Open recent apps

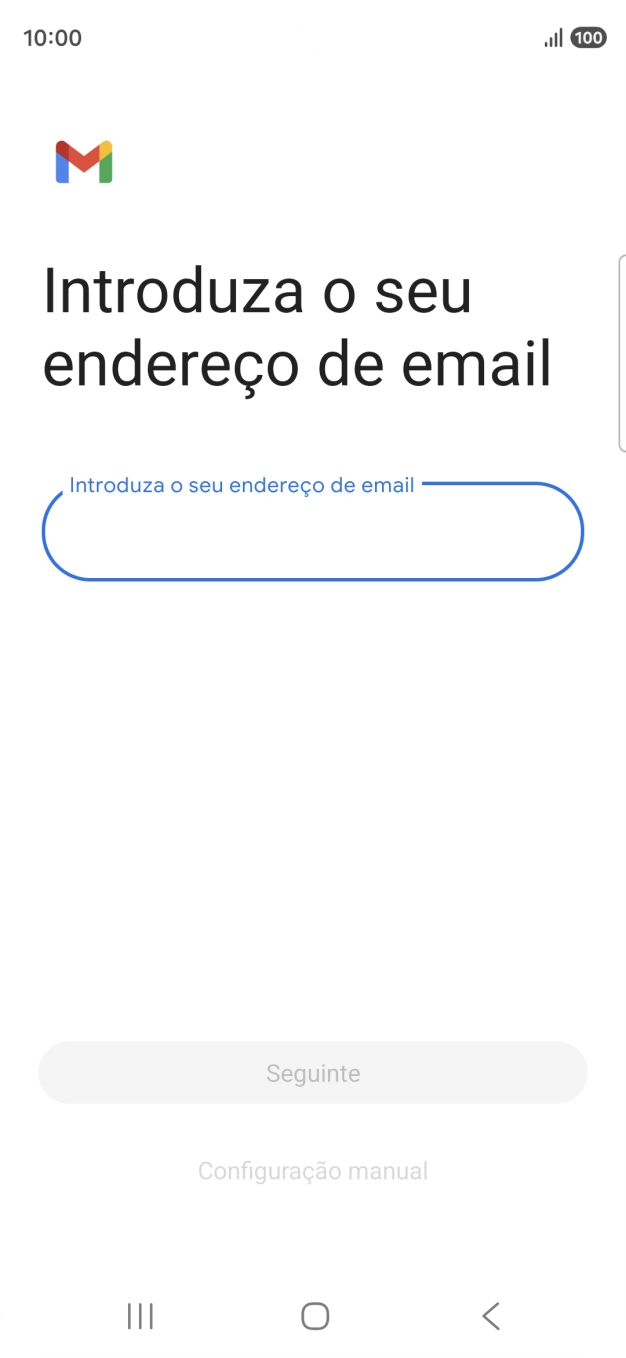140,1316
